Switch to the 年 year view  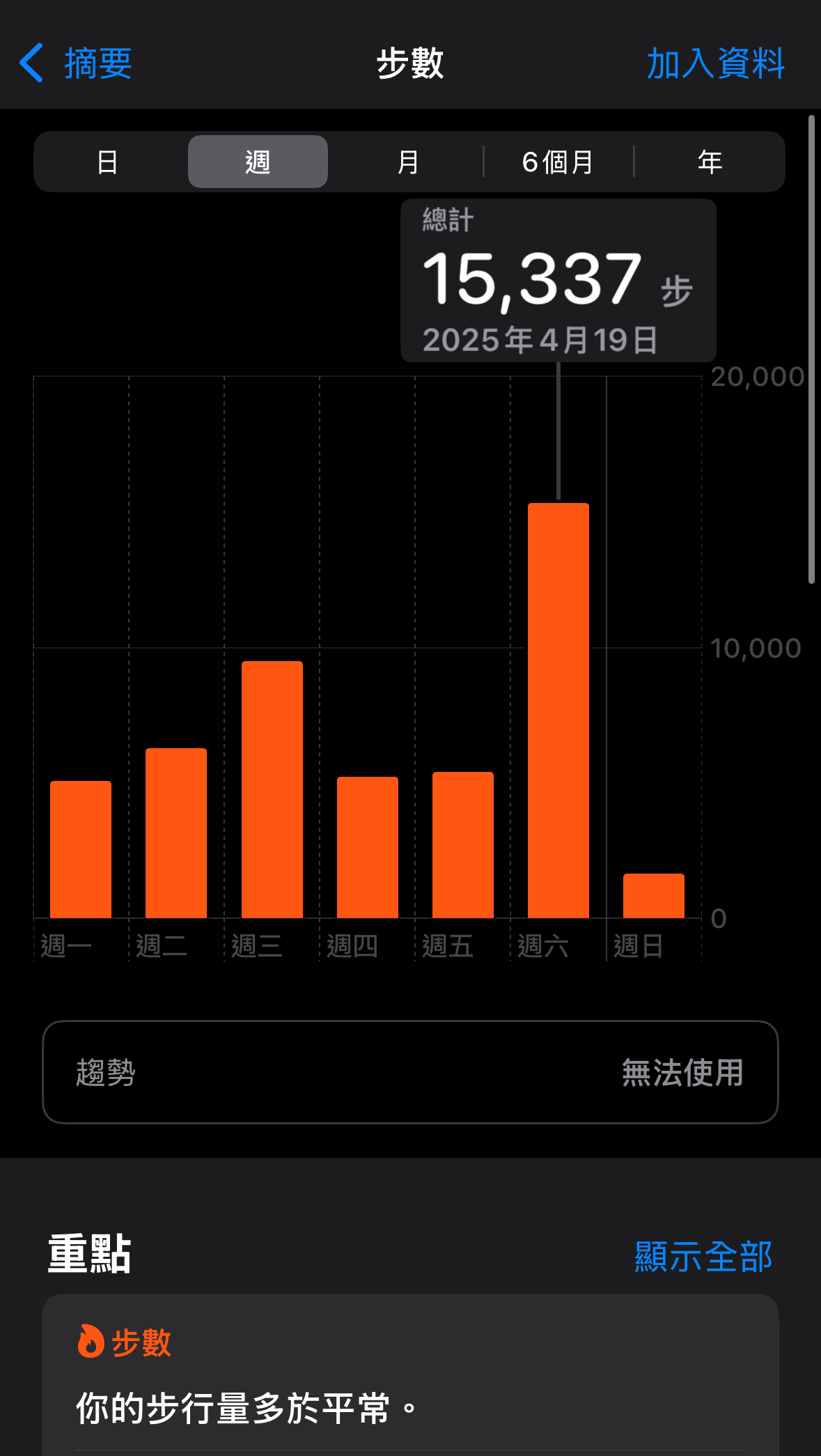coord(710,162)
